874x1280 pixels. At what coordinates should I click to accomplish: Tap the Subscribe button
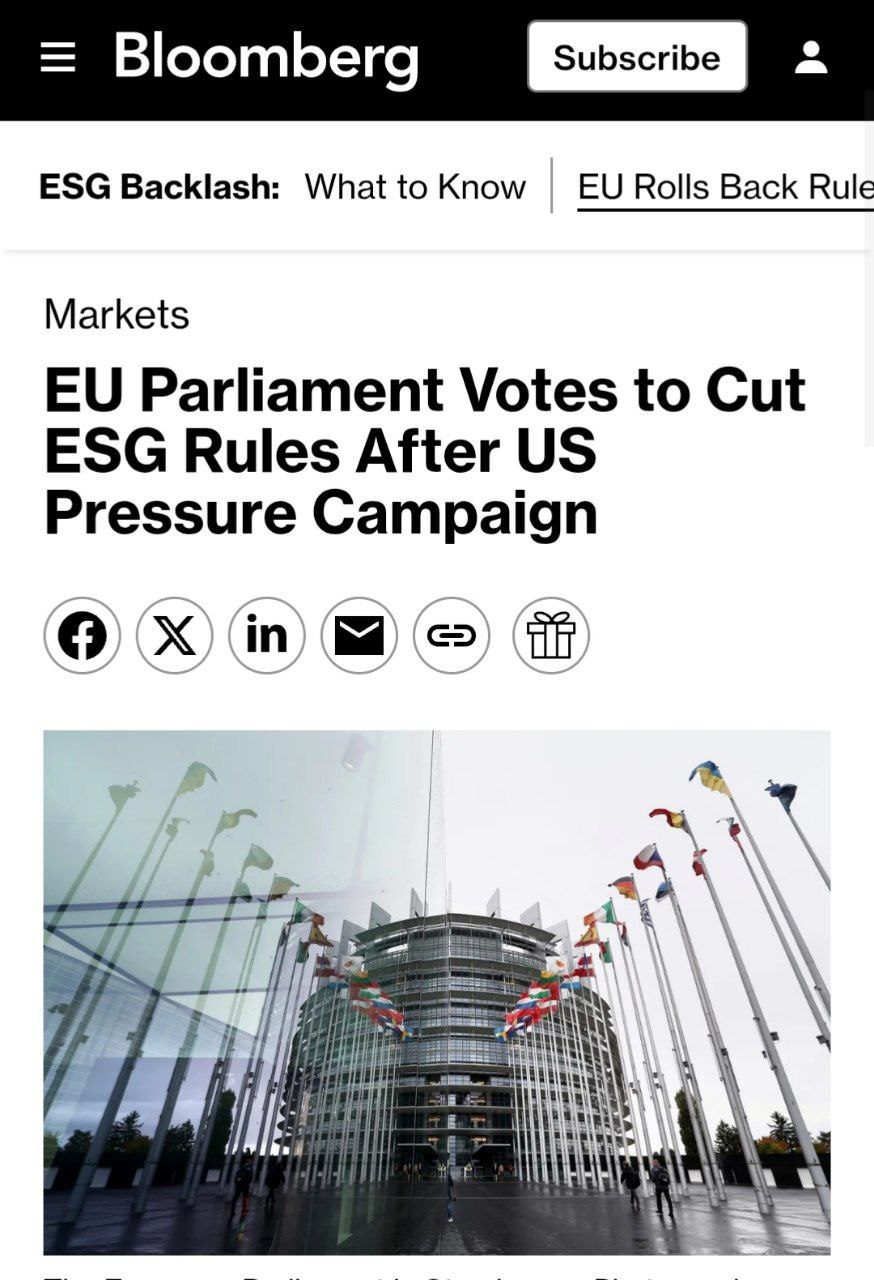click(637, 57)
